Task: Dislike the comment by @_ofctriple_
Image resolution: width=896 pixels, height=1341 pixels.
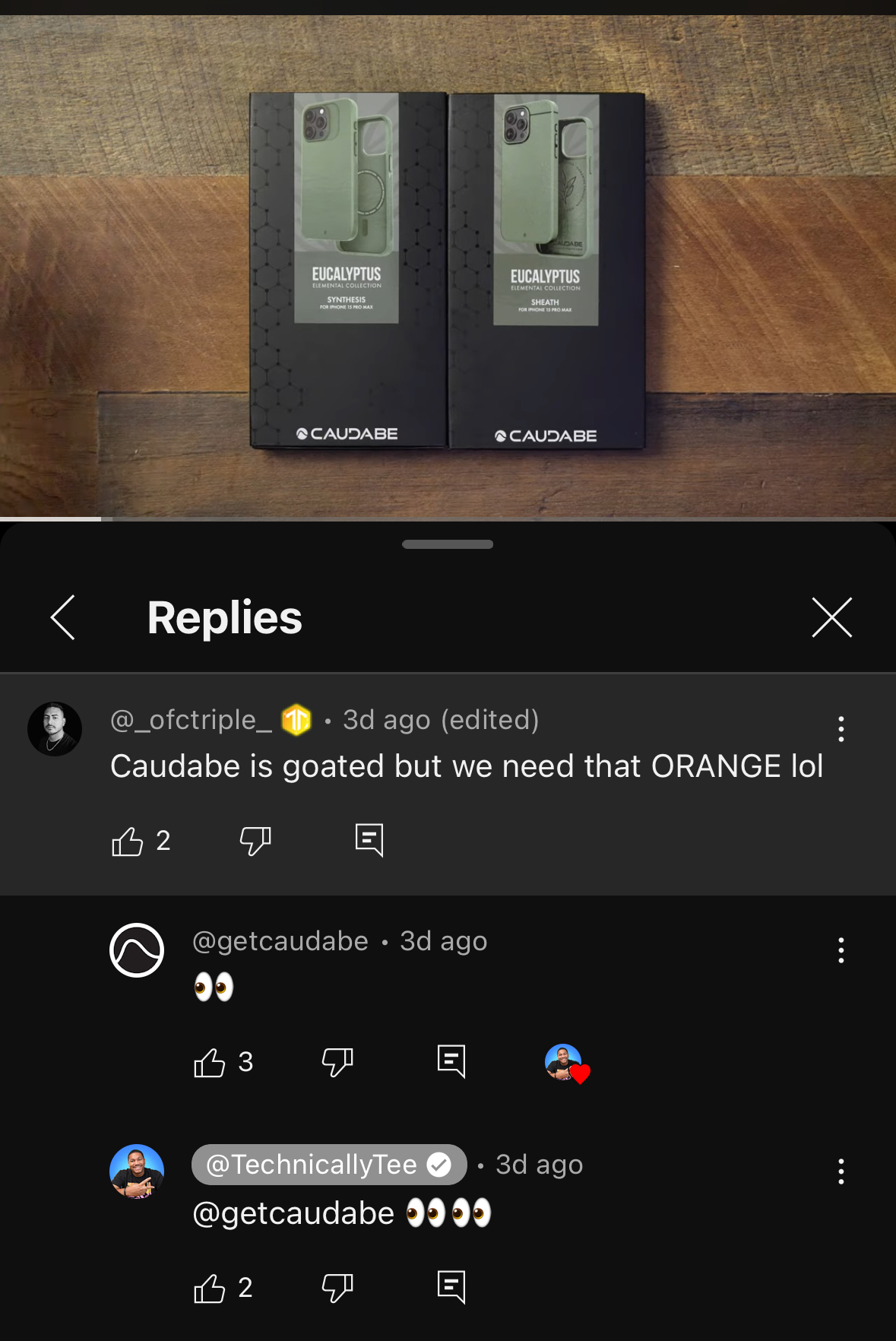Action: pos(255,841)
